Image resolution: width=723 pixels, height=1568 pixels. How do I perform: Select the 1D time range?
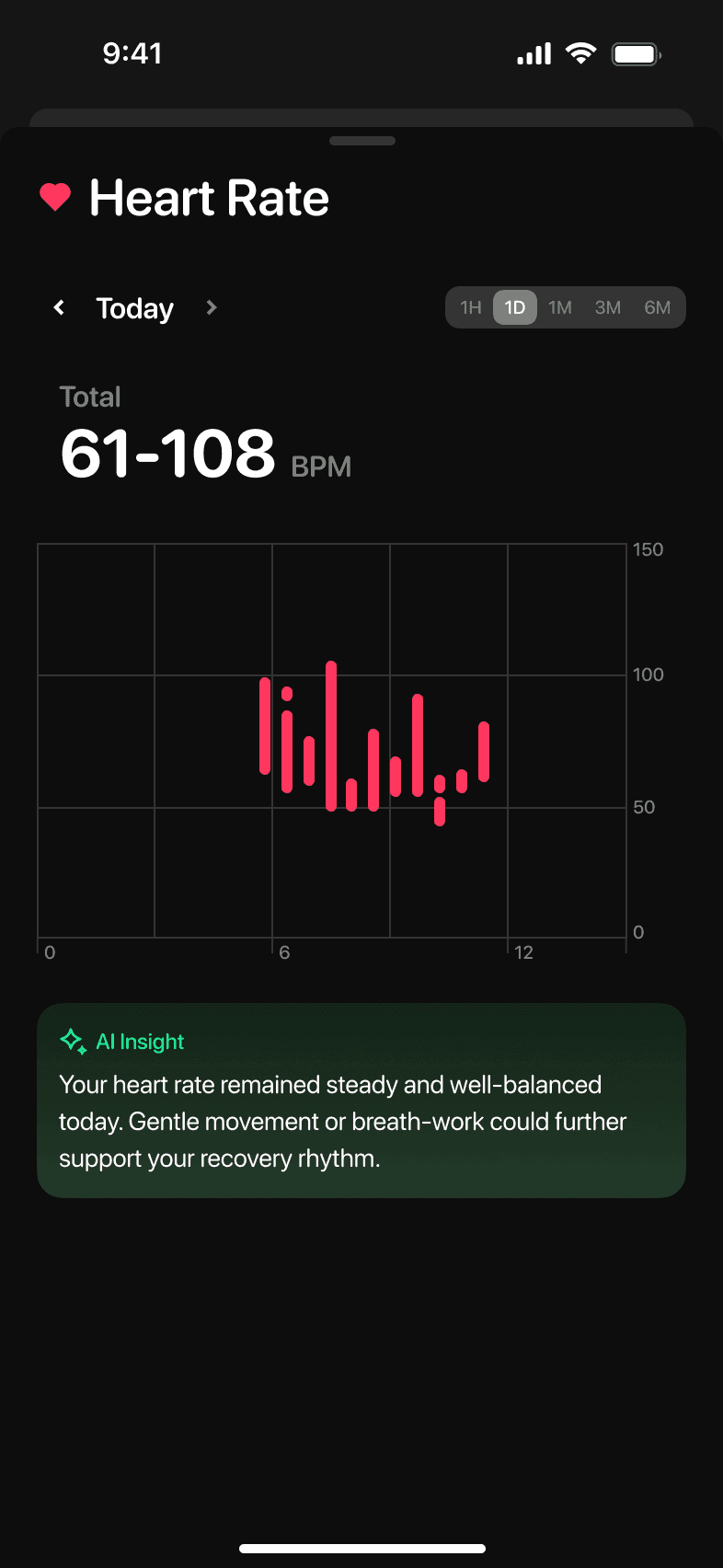point(515,307)
